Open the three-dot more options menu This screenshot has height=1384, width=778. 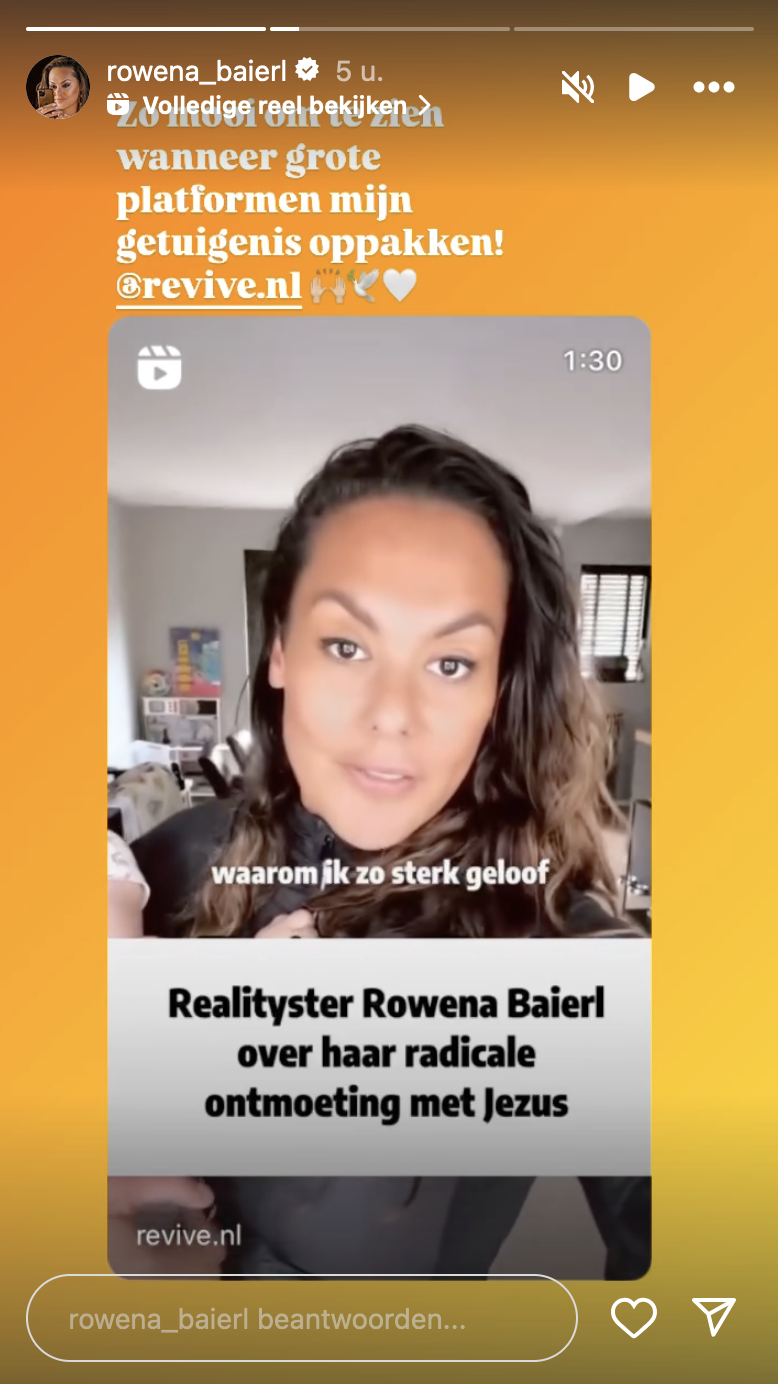714,88
